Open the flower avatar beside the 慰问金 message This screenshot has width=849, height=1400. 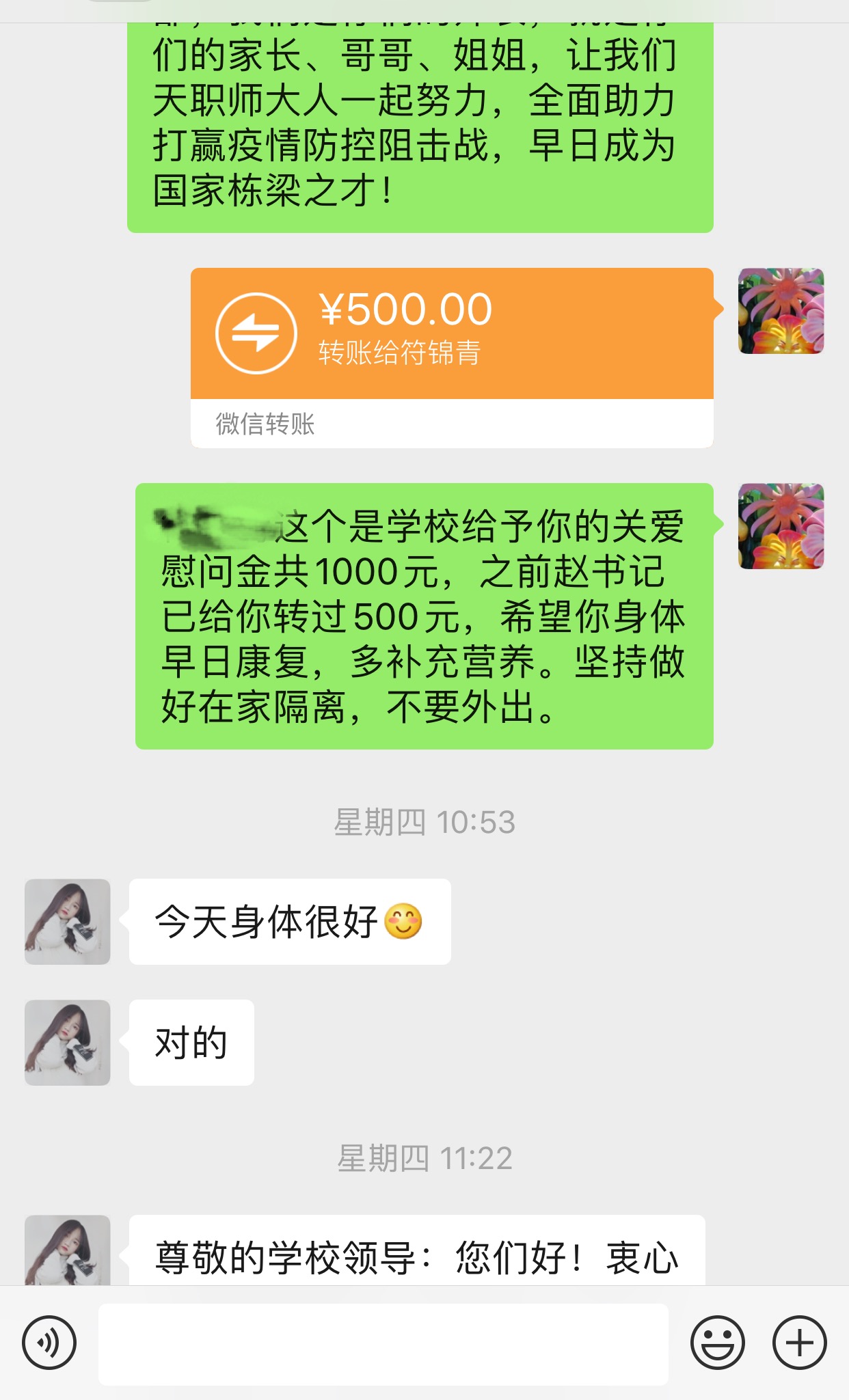coord(781,526)
